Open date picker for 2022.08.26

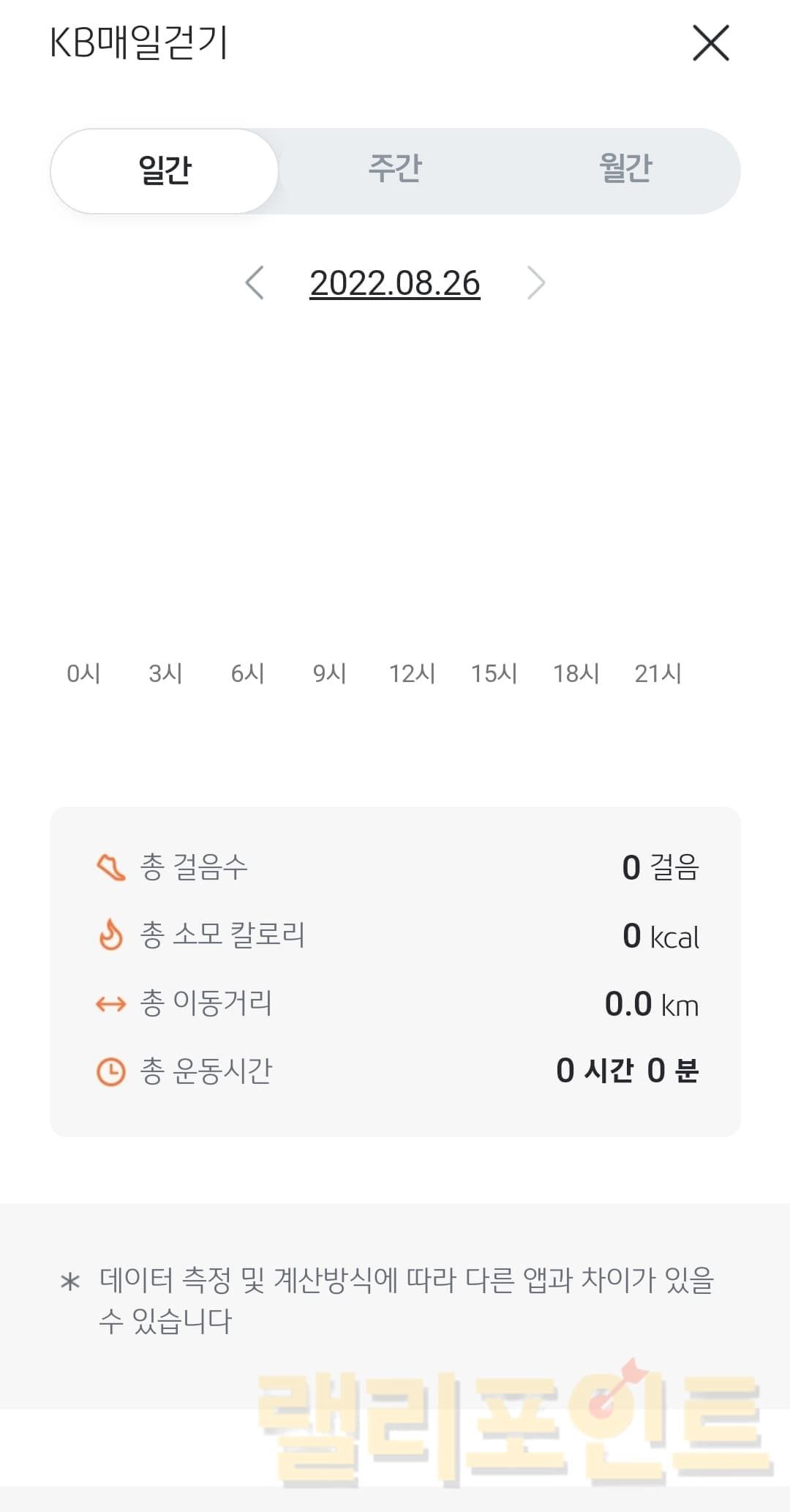[x=395, y=283]
